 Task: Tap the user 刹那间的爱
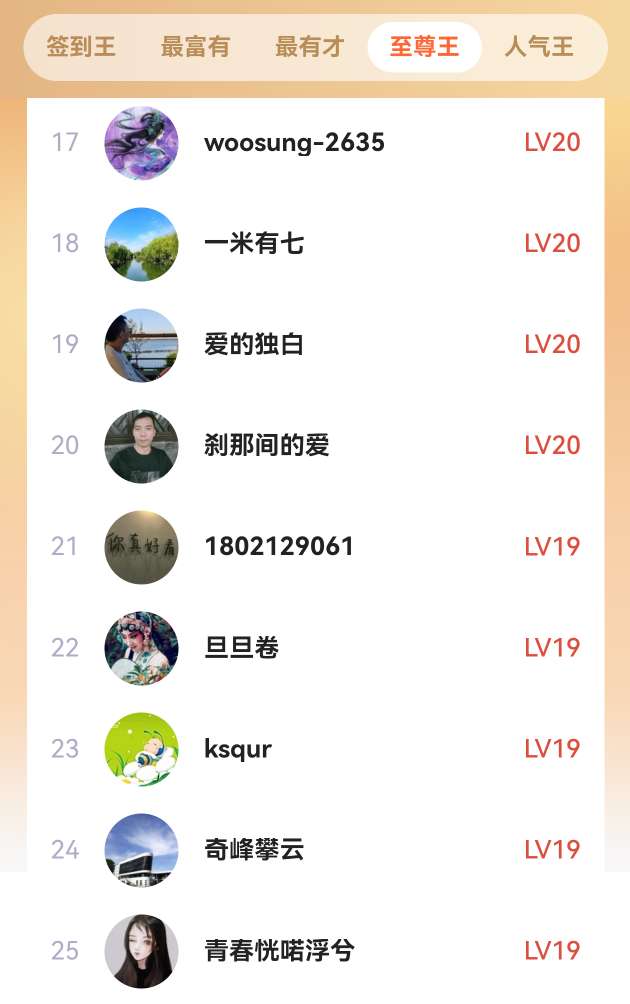(x=267, y=446)
